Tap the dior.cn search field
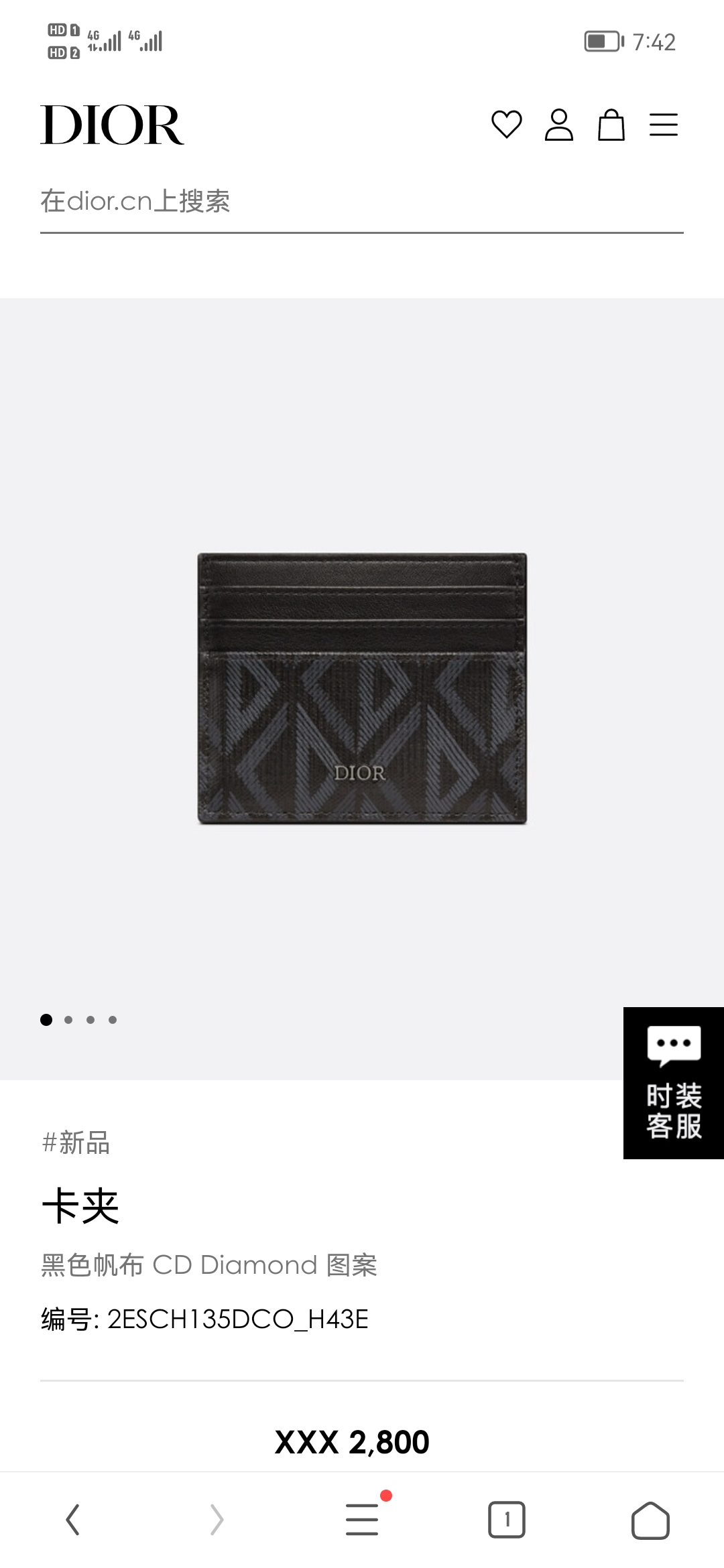The width and height of the screenshot is (724, 1568). pos(362,202)
